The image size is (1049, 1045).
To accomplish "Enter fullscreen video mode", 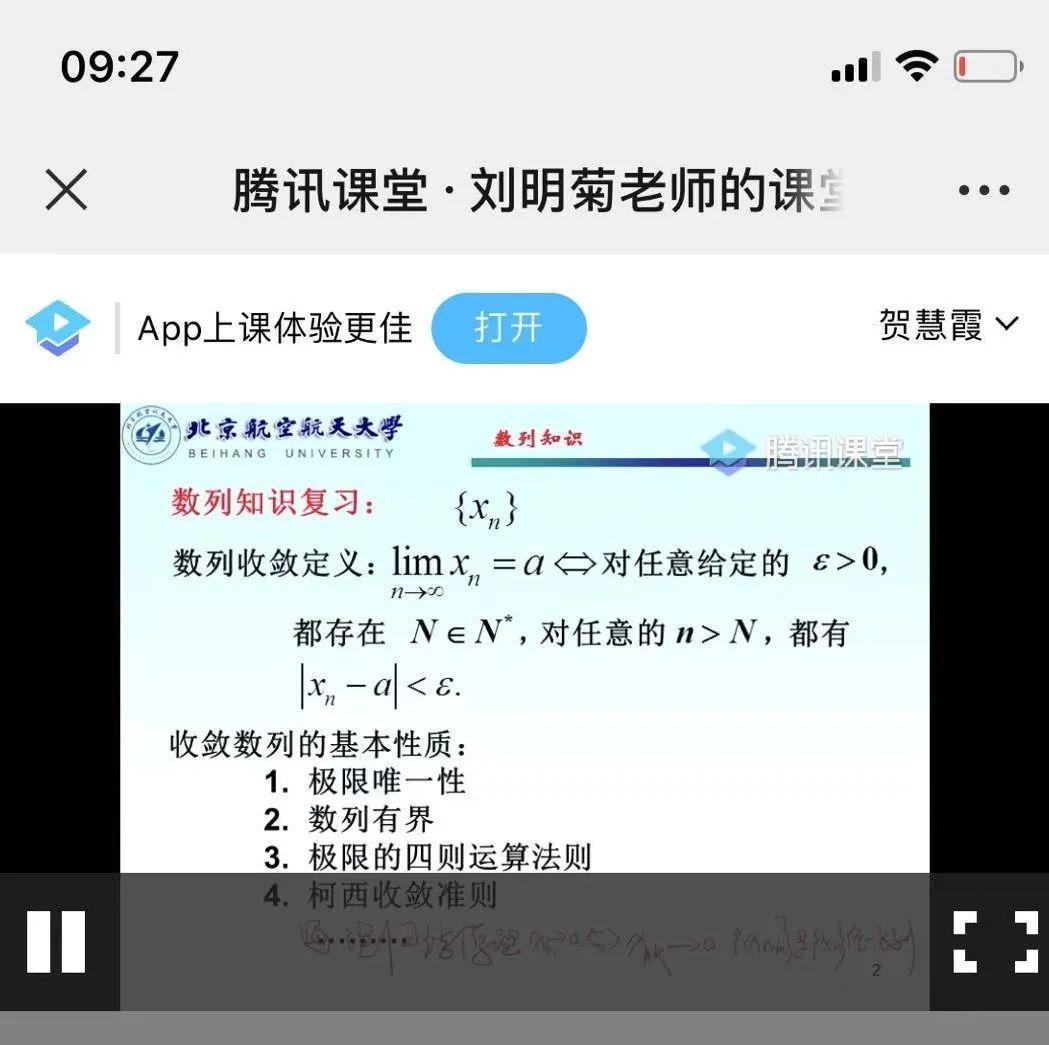I will point(994,941).
